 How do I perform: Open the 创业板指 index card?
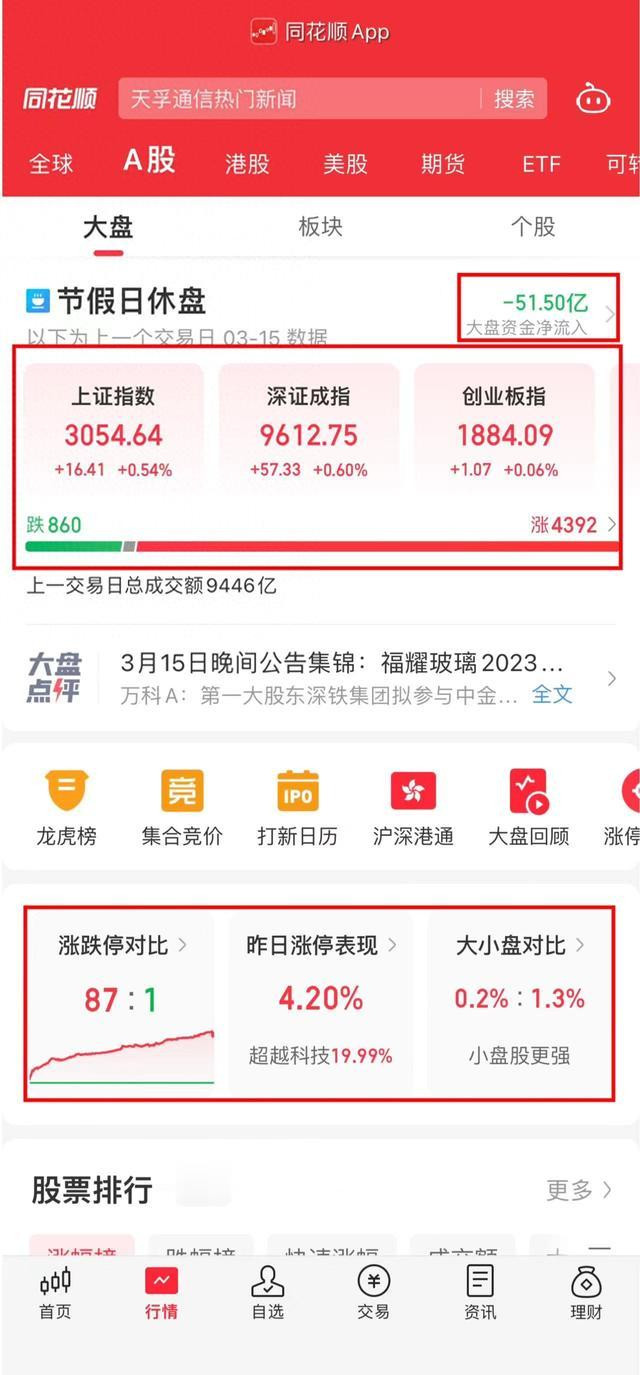pyautogui.click(x=504, y=427)
